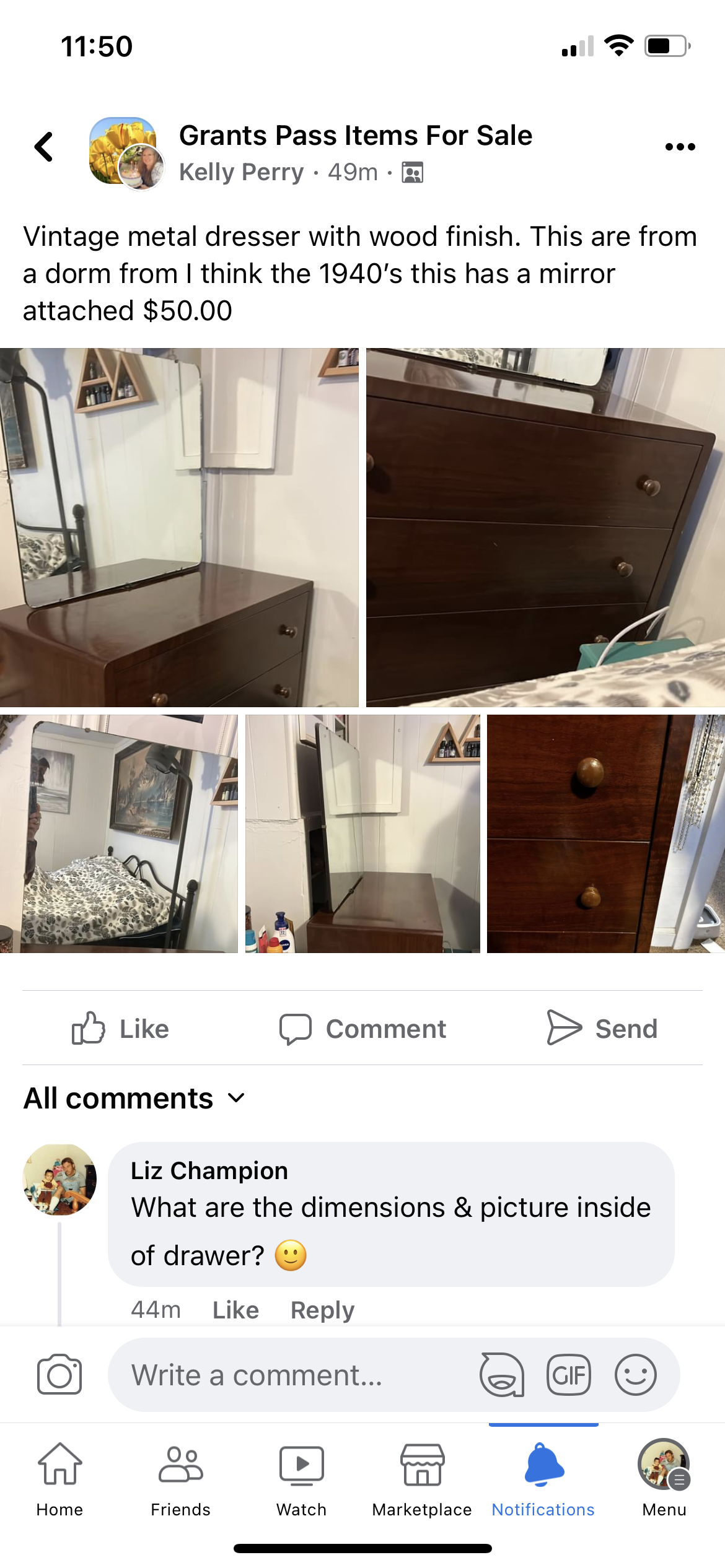View Kelly Perry's profile
Screen dimensions: 725x1568
coord(242,172)
